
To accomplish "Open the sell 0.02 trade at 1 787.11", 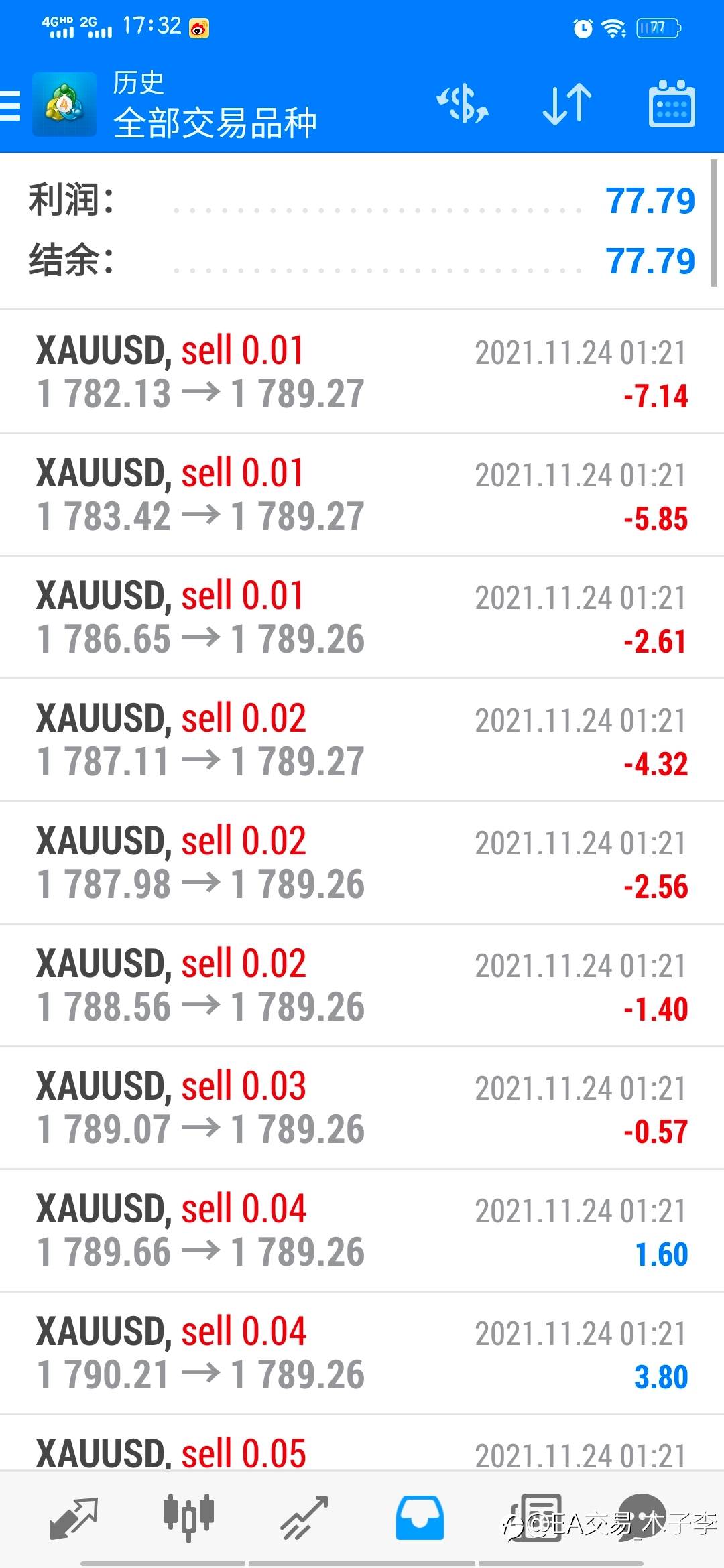I will [x=362, y=740].
